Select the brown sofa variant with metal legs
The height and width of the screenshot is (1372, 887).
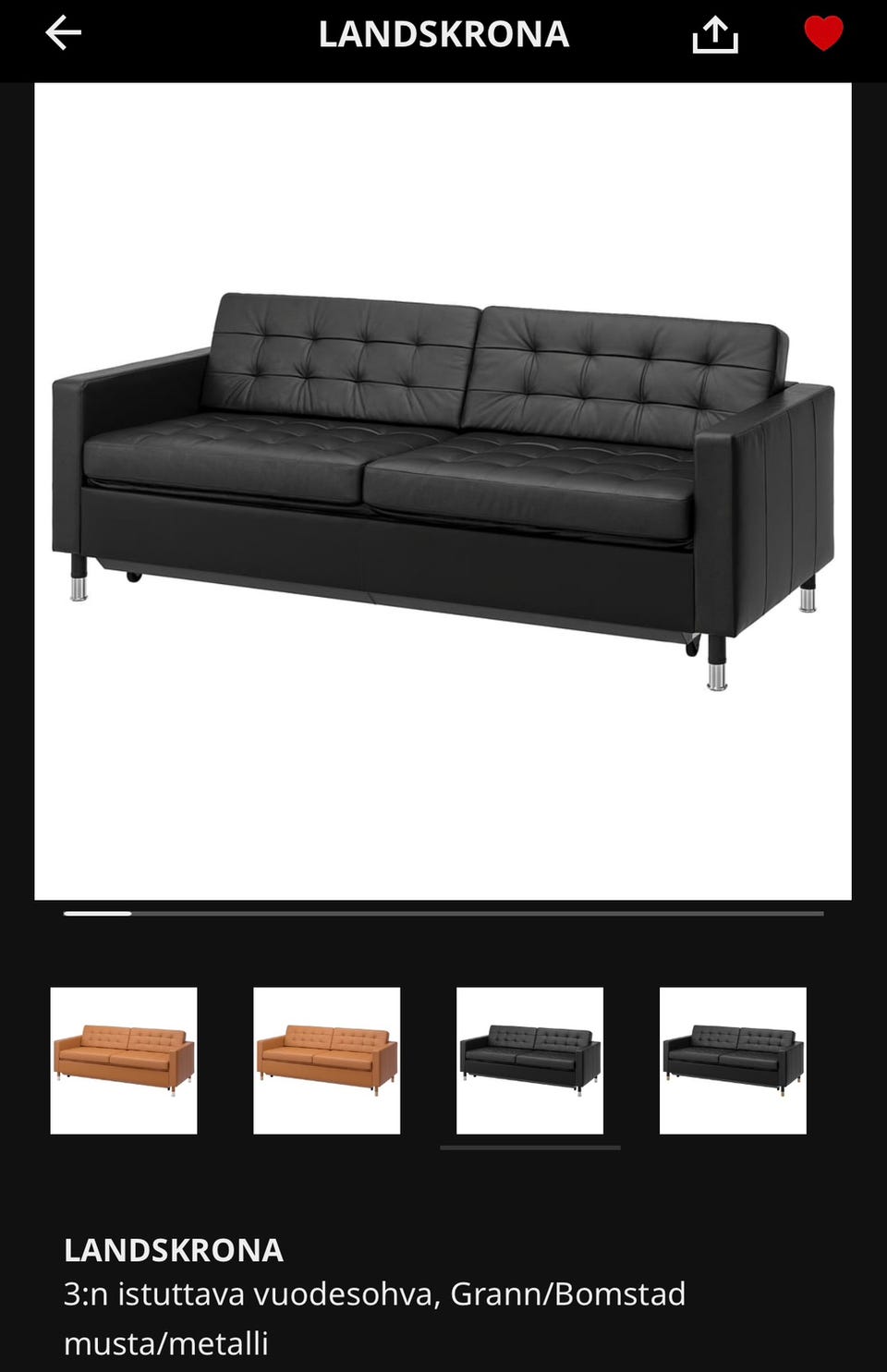click(x=124, y=1060)
